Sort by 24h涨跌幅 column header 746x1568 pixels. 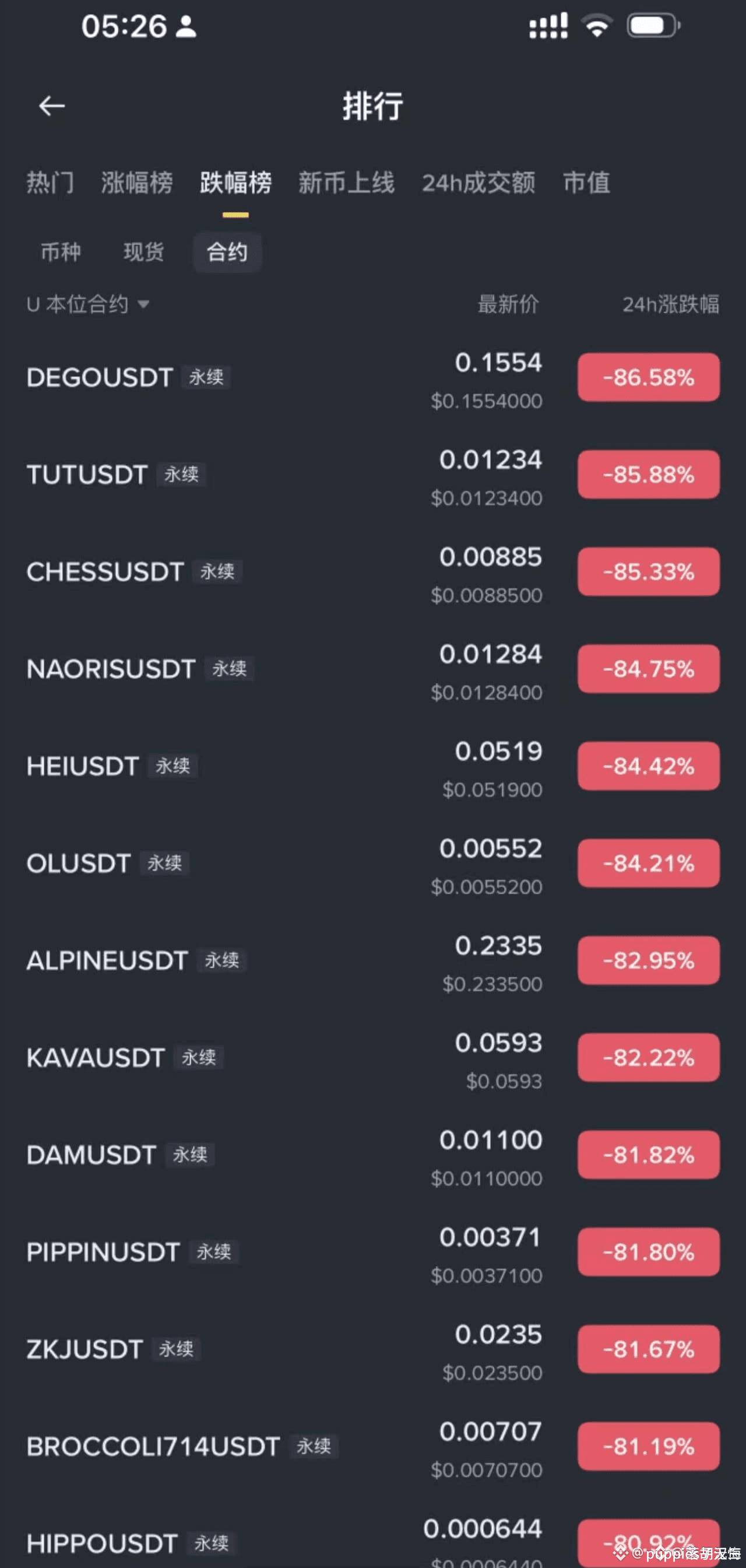[670, 304]
